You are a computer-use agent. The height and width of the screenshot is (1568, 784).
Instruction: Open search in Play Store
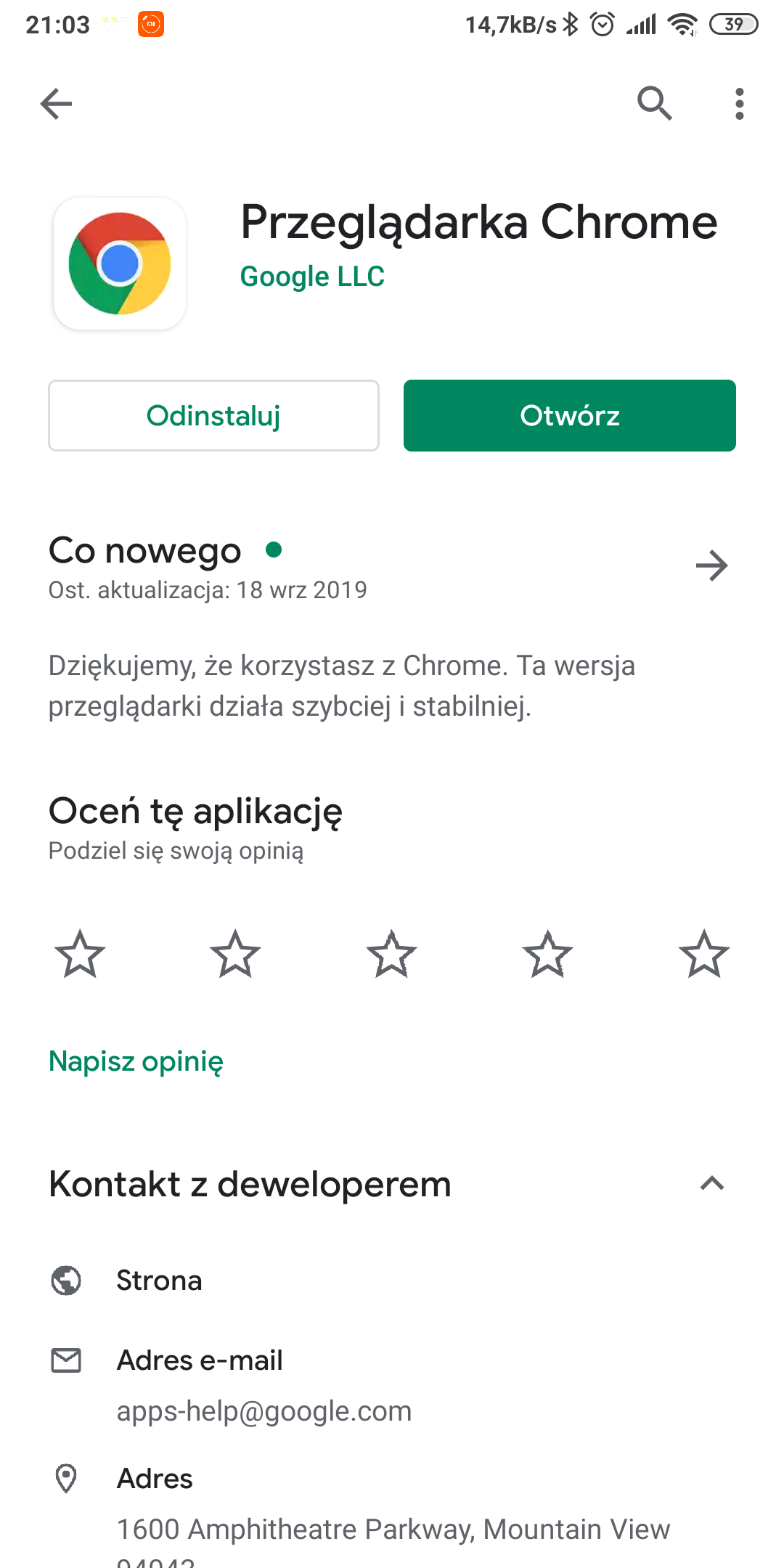tap(654, 104)
